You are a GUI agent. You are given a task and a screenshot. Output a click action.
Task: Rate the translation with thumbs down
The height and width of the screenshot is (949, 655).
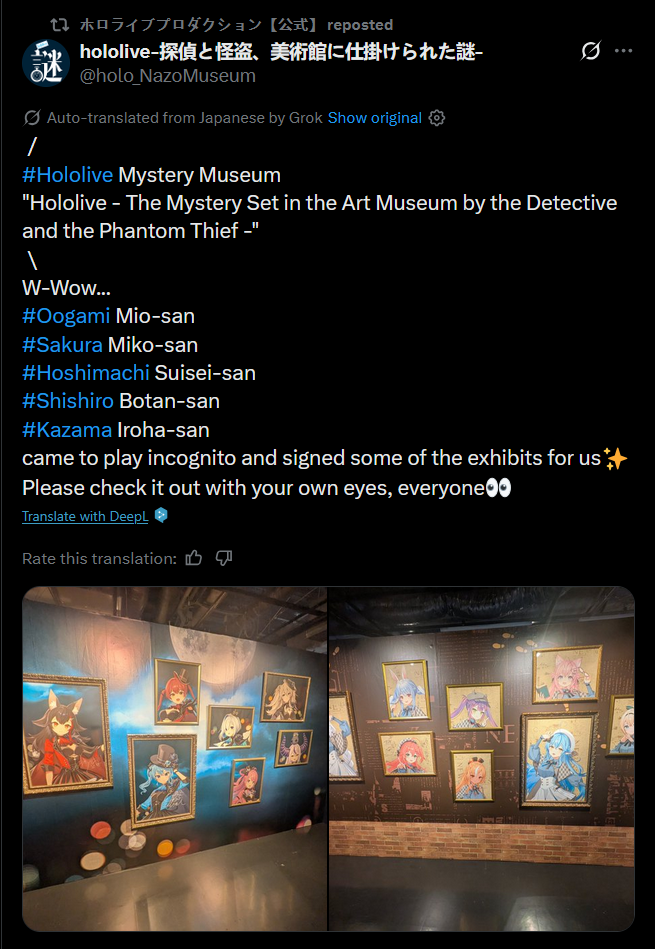pos(224,558)
